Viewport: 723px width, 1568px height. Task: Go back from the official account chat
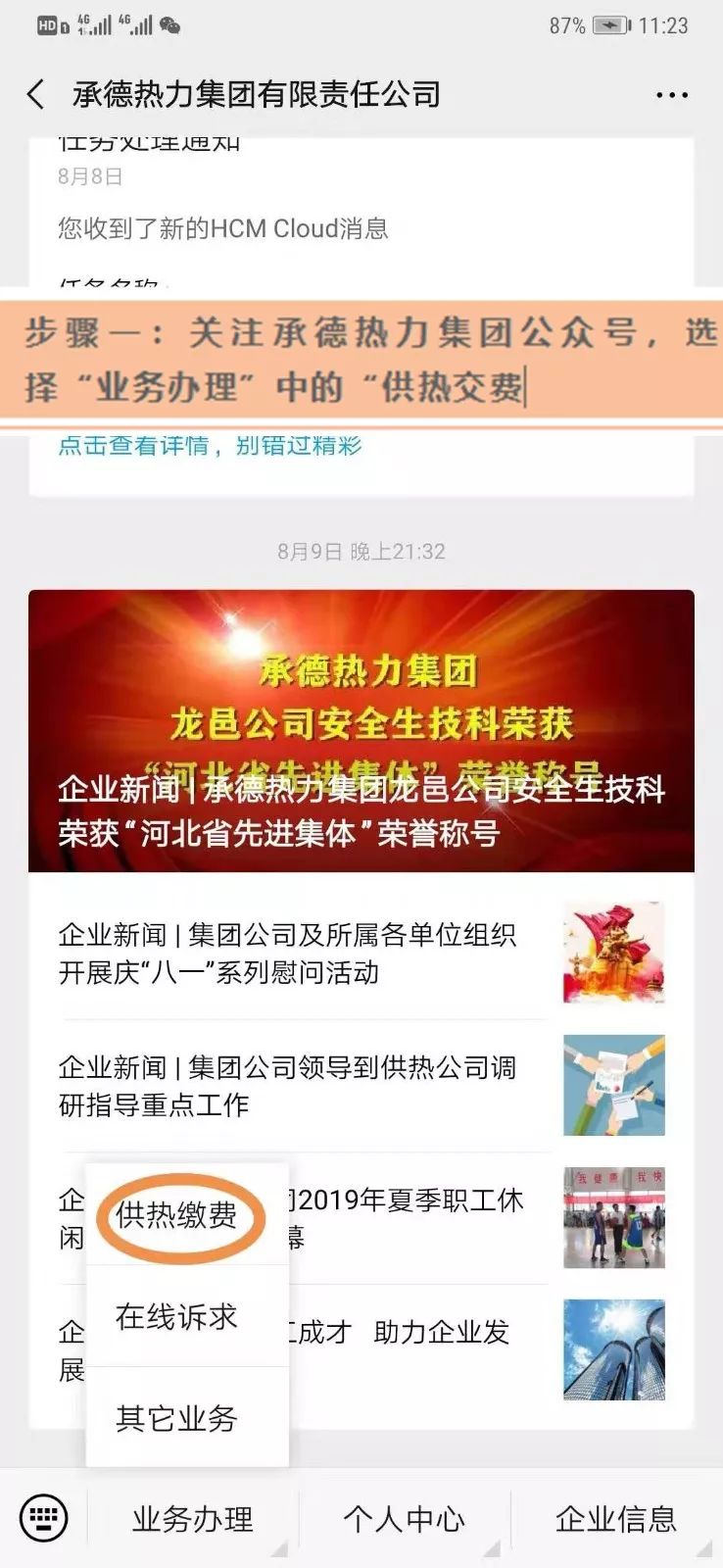click(36, 95)
